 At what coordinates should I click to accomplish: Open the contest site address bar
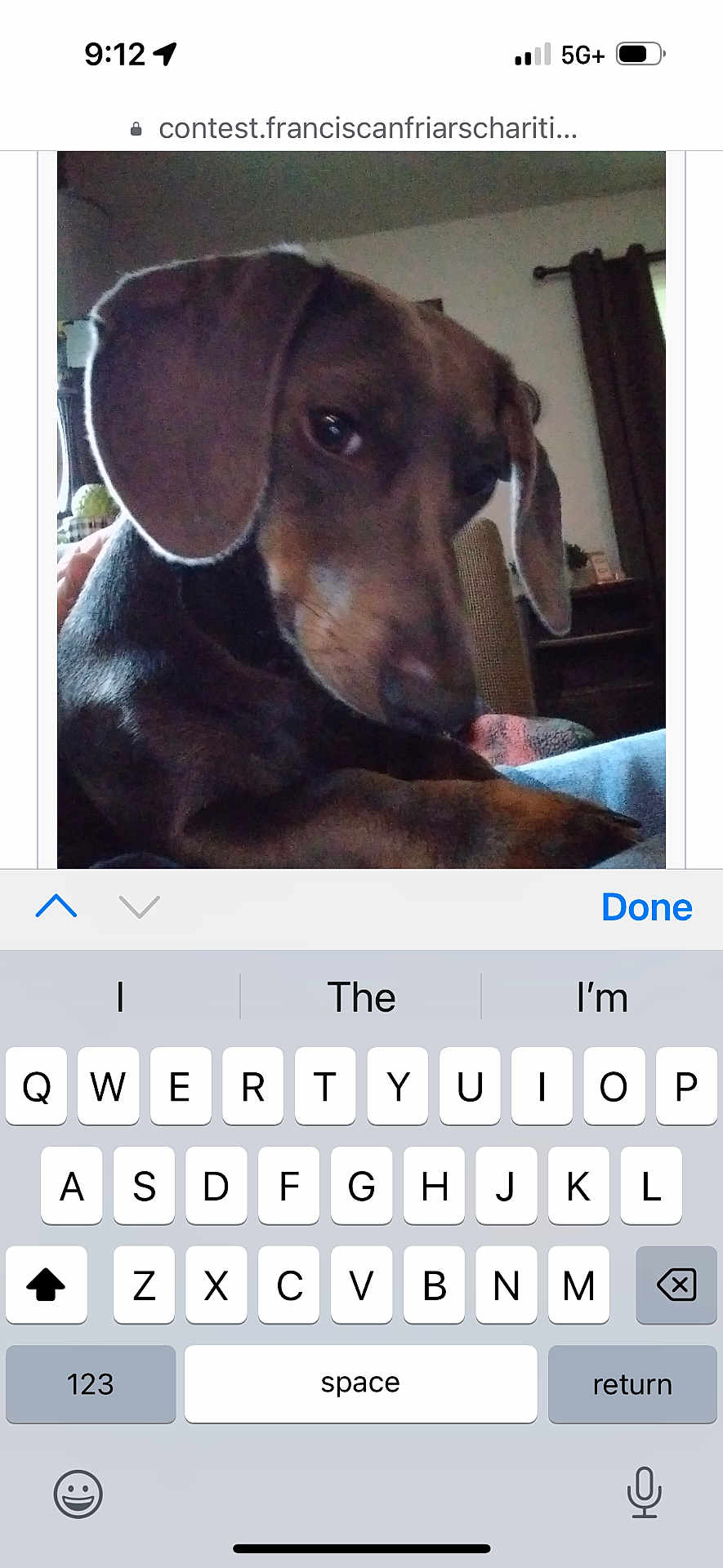[361, 128]
